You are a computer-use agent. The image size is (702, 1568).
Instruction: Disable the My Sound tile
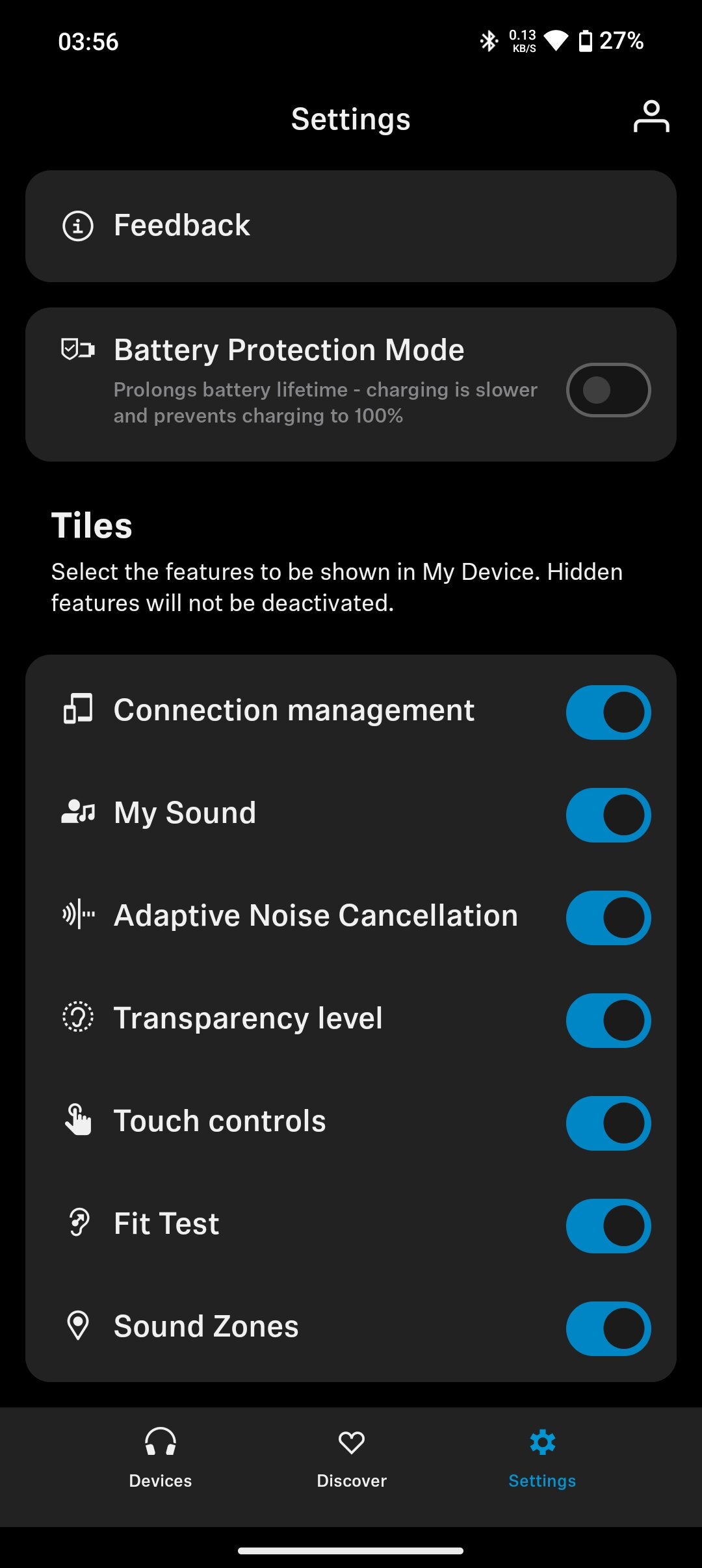click(x=608, y=815)
